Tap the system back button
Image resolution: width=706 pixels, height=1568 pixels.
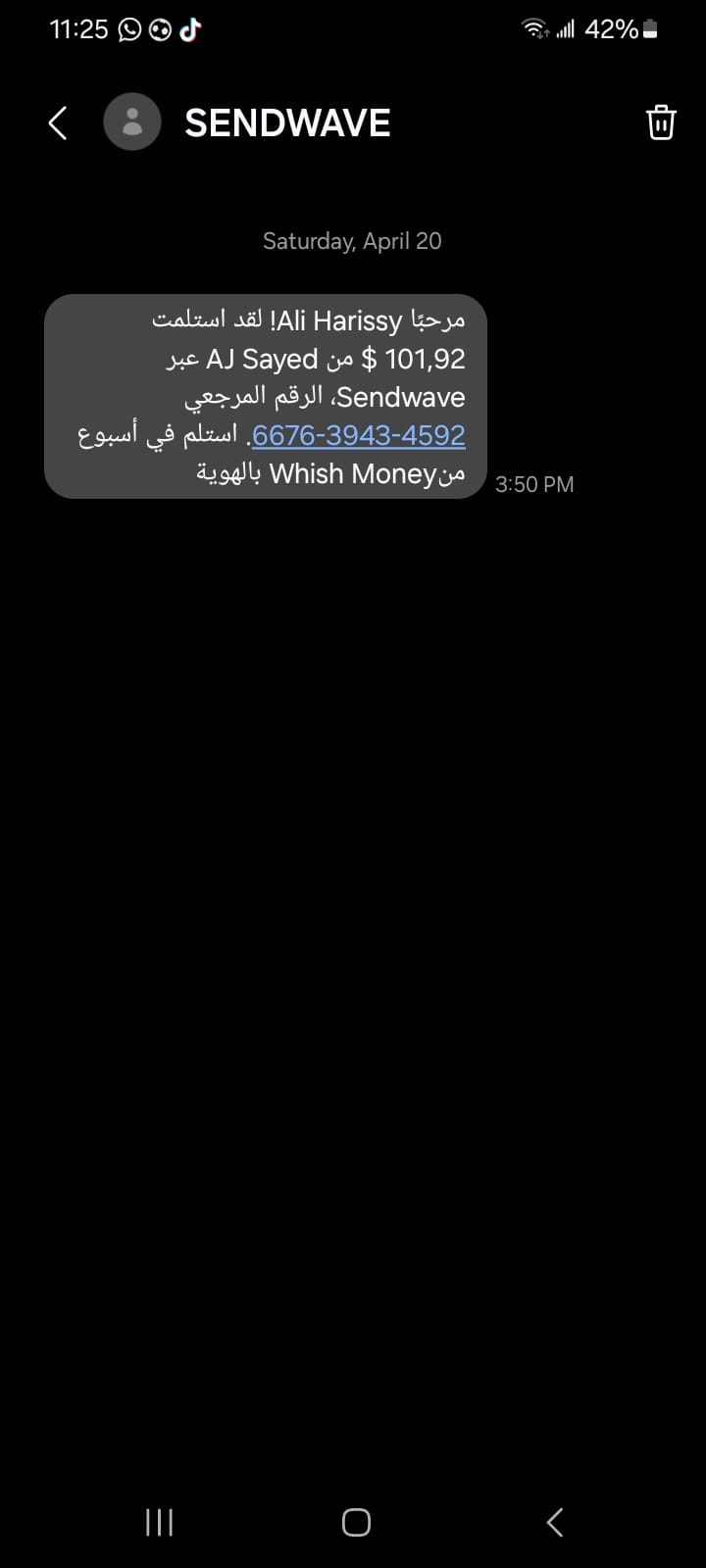coord(554,1522)
